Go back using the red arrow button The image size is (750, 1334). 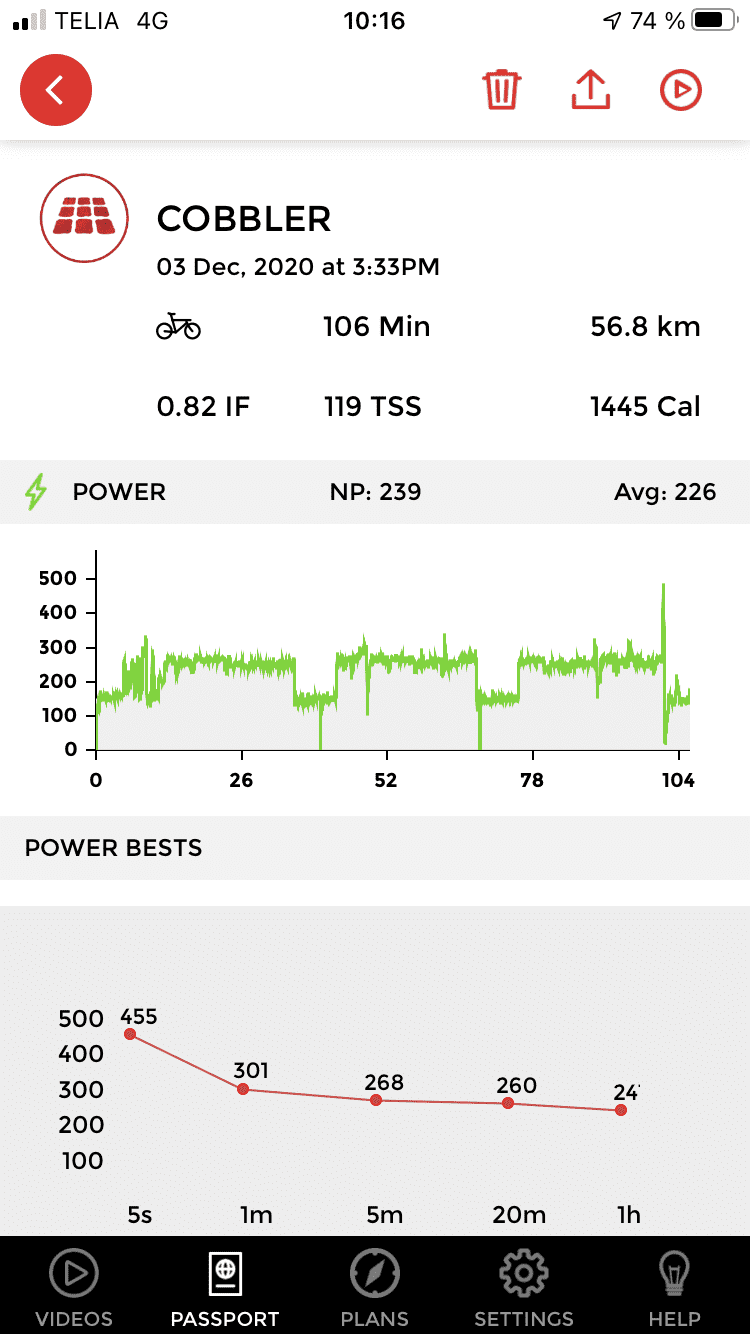(x=56, y=90)
